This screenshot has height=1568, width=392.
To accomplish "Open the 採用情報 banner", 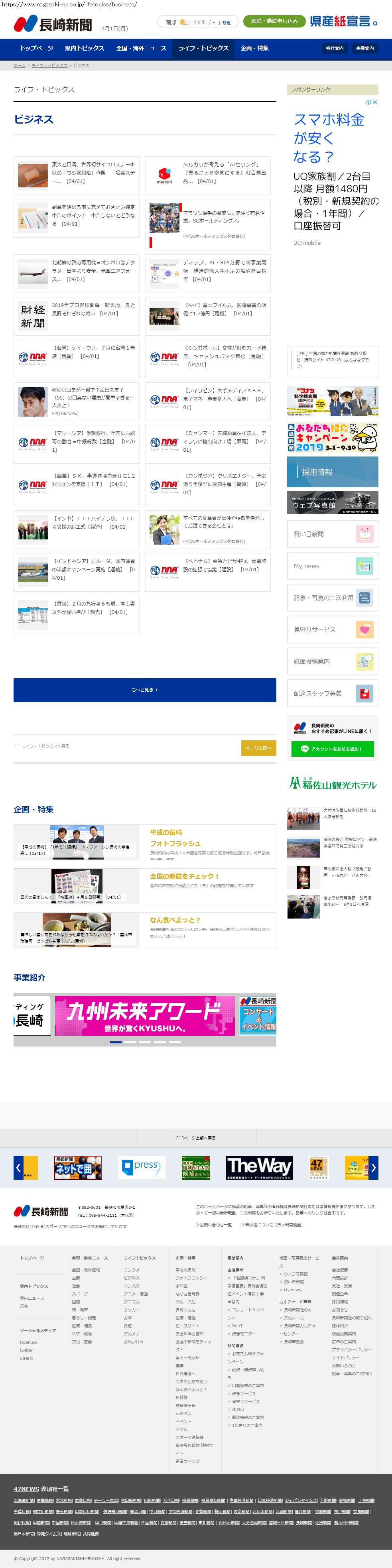I will coord(332,472).
